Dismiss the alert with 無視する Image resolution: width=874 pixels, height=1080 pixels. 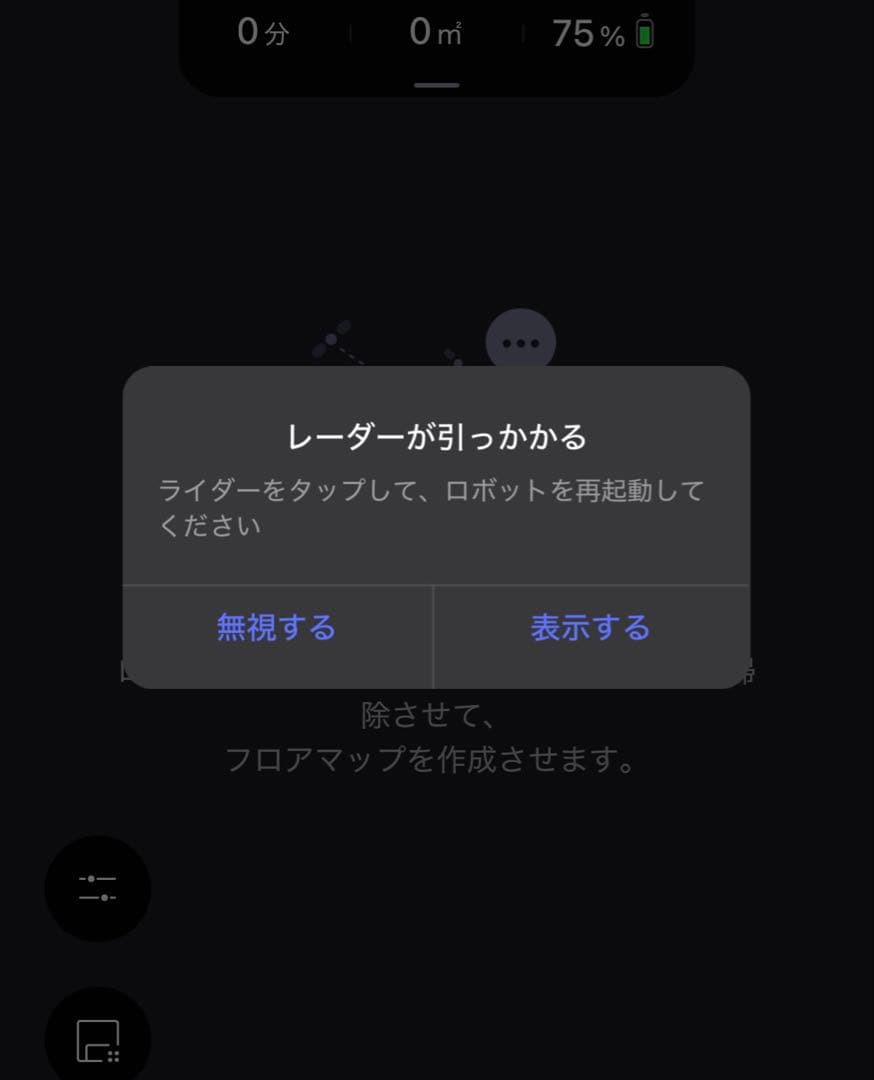(277, 628)
